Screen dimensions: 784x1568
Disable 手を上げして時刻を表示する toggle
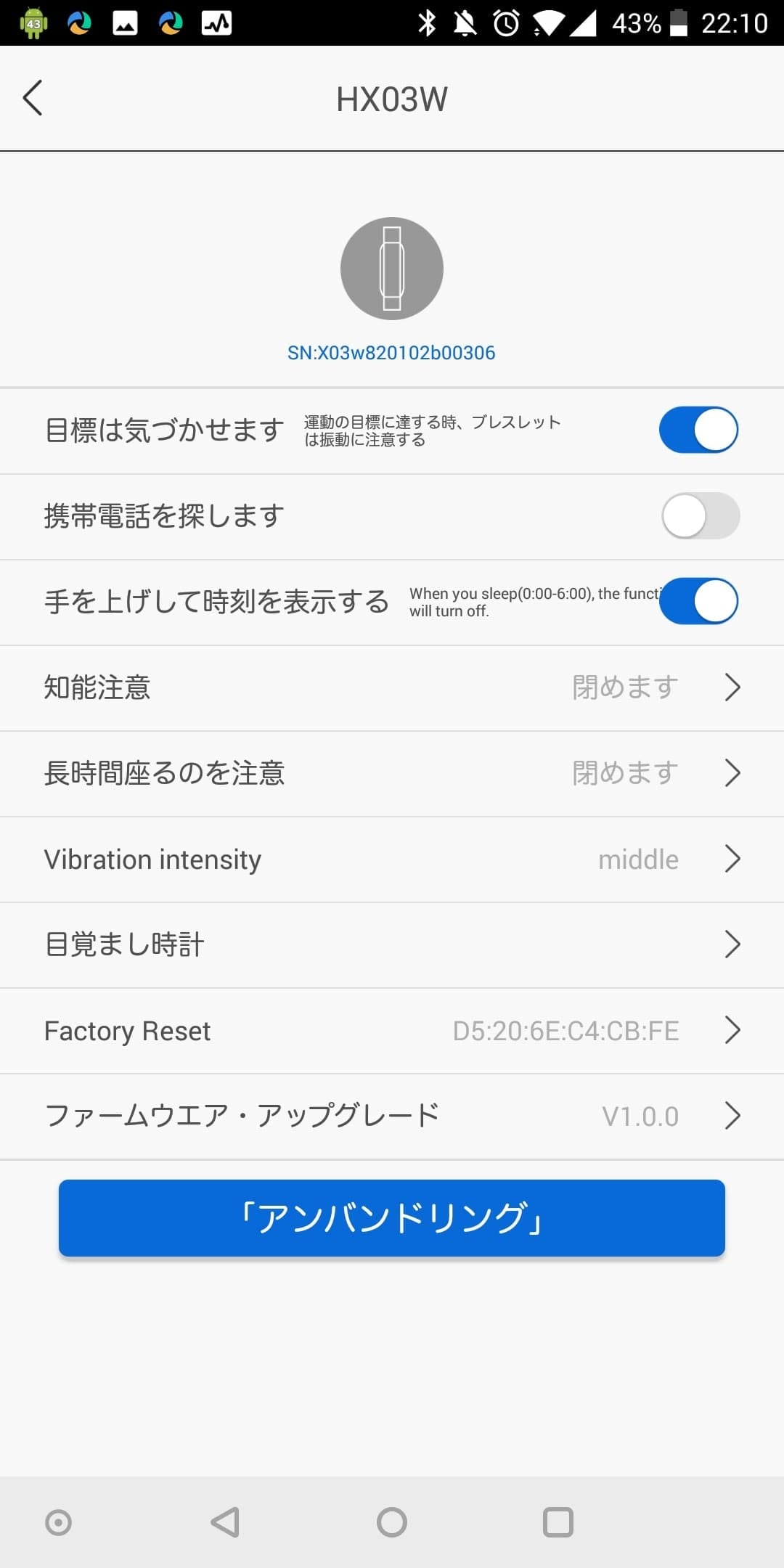tap(698, 601)
